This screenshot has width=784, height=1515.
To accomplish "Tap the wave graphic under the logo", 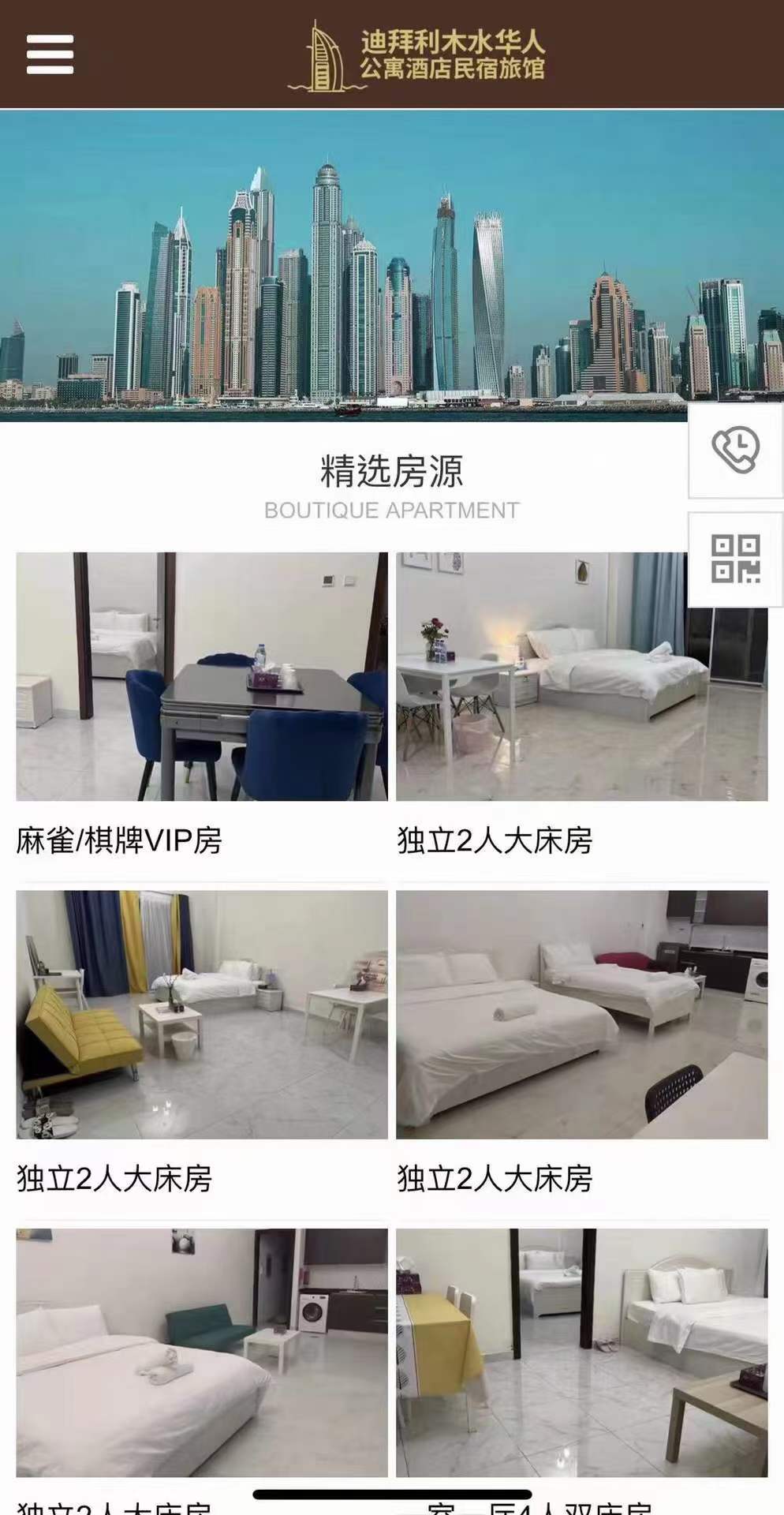I will pos(325,87).
